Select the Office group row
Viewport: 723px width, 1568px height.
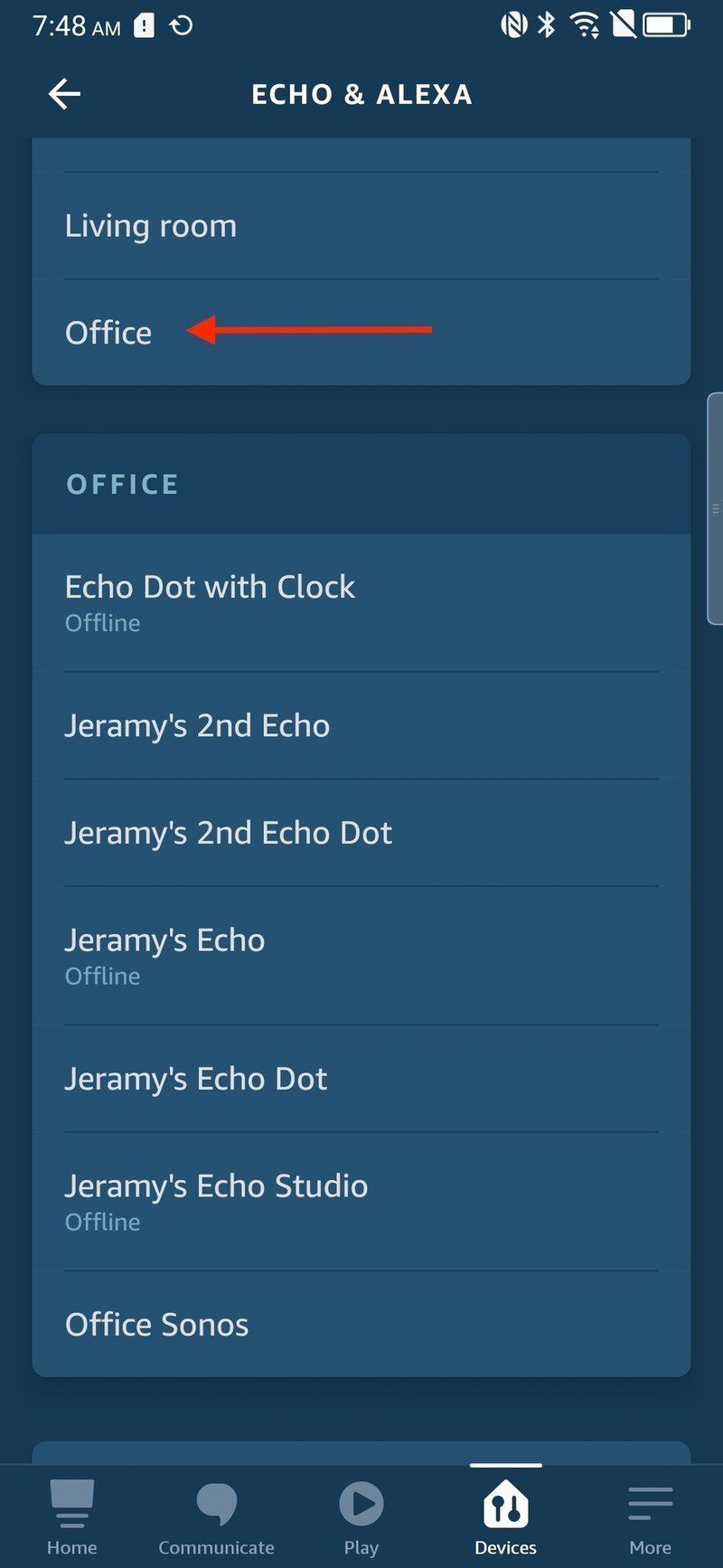(x=108, y=333)
